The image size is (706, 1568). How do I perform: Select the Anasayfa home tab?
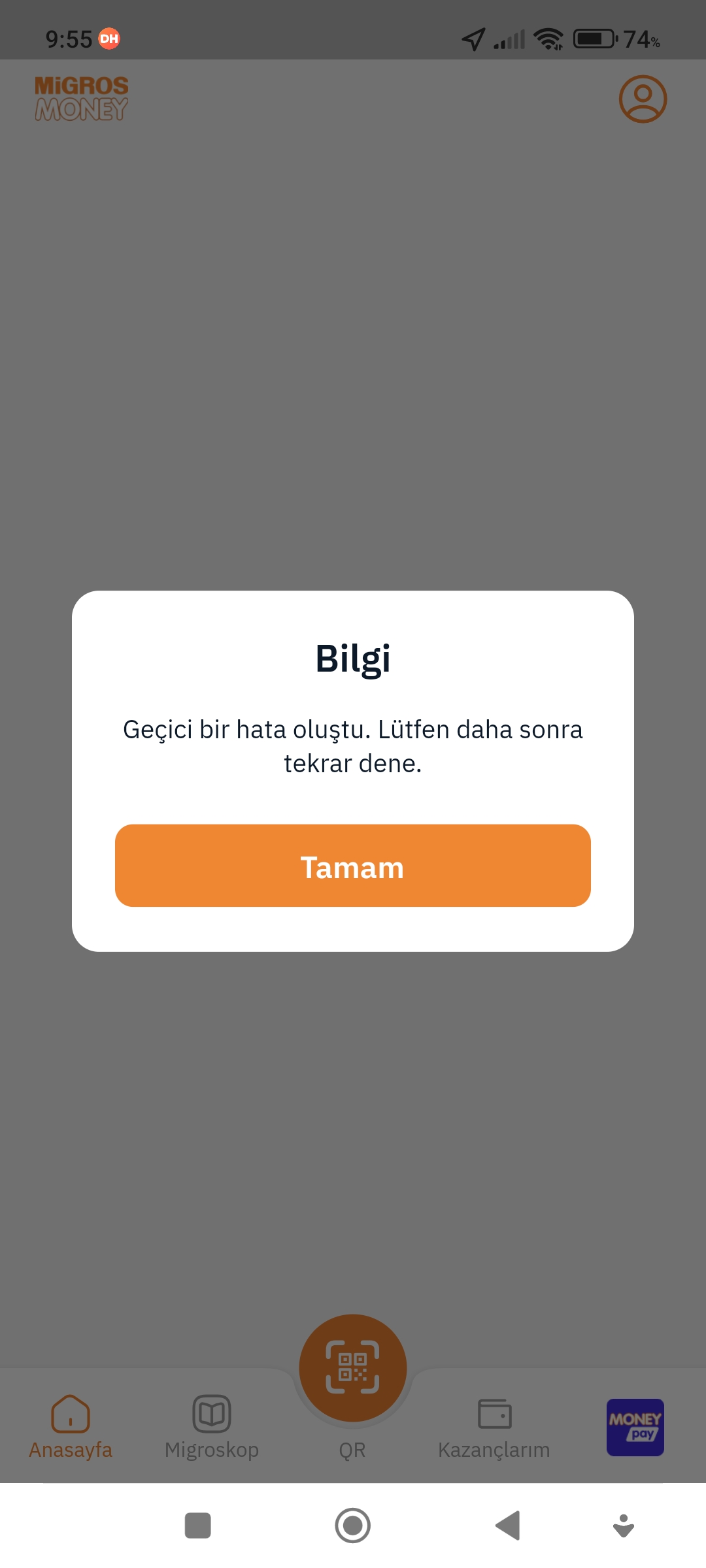pos(71,1428)
